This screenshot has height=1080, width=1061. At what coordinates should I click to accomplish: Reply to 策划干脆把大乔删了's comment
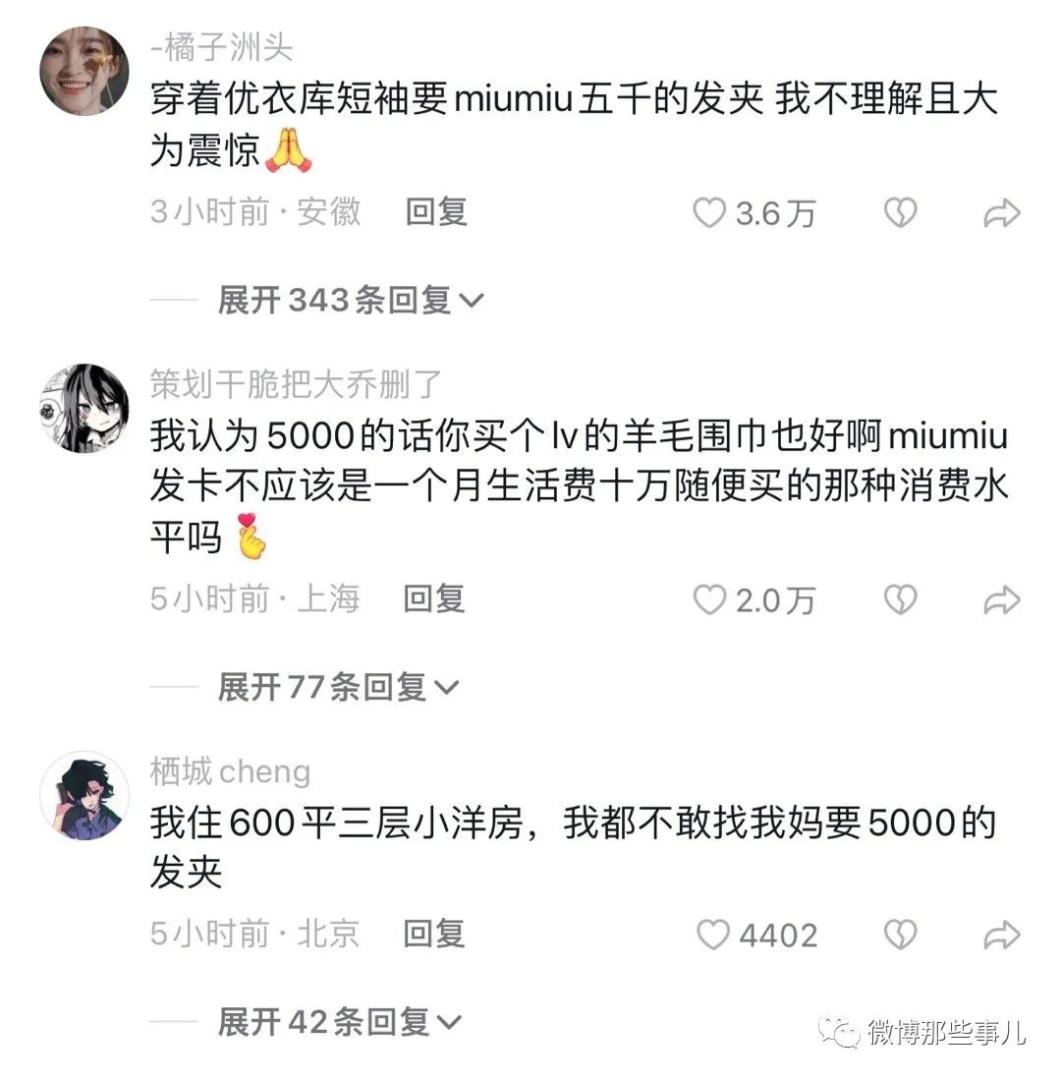(x=434, y=599)
